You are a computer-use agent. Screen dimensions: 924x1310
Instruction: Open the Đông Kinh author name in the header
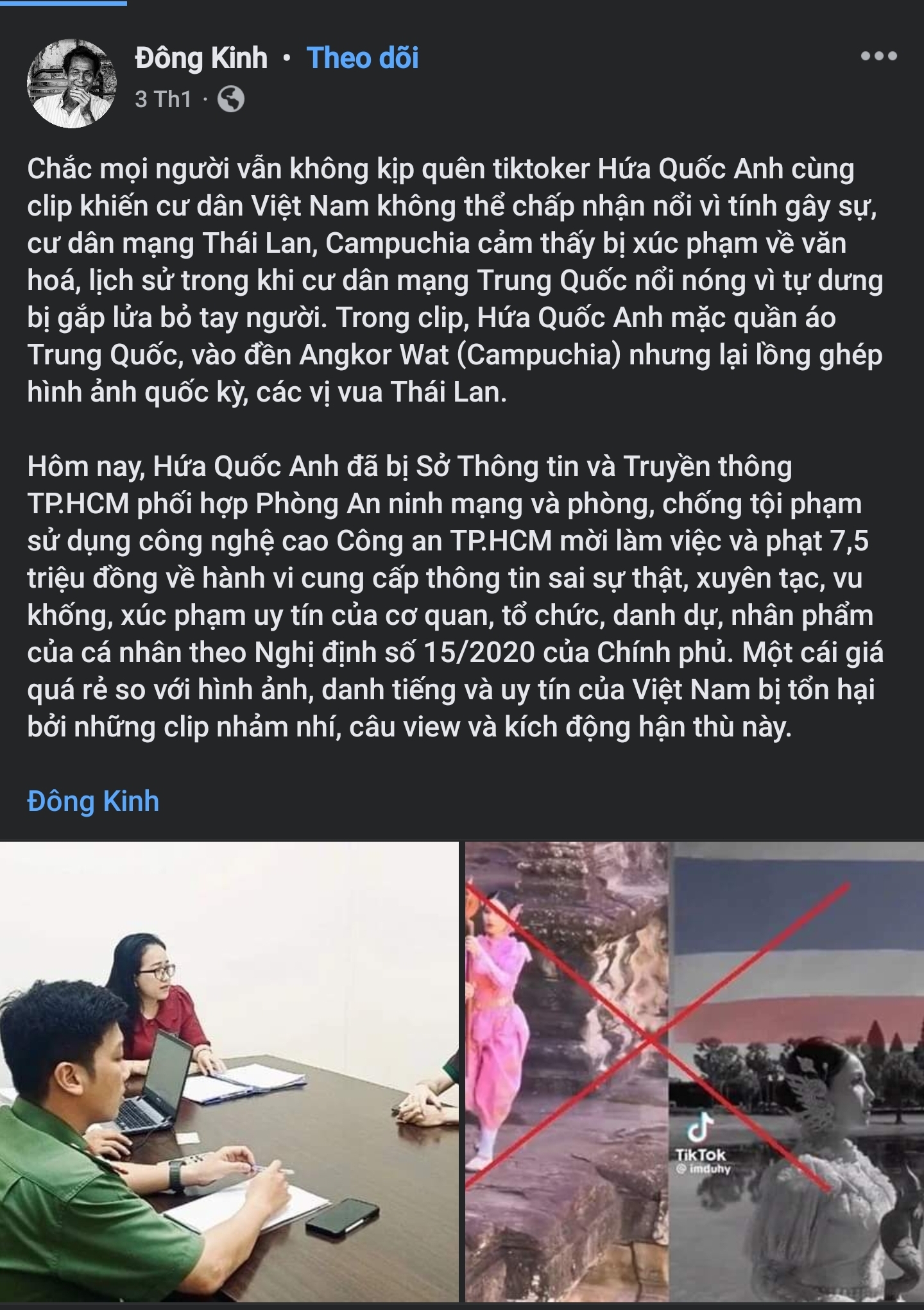pos(201,58)
